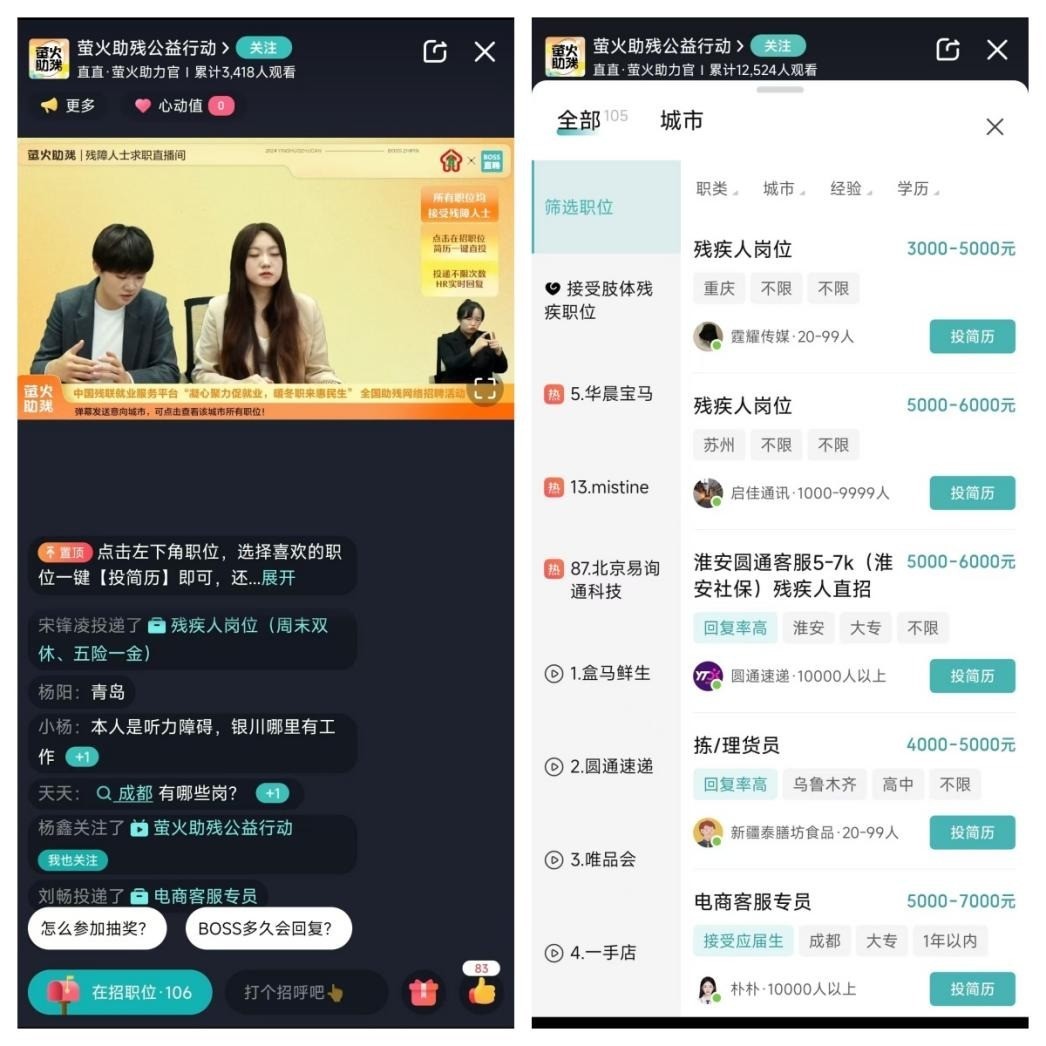Like the livestream with thumbs-up

click(482, 991)
